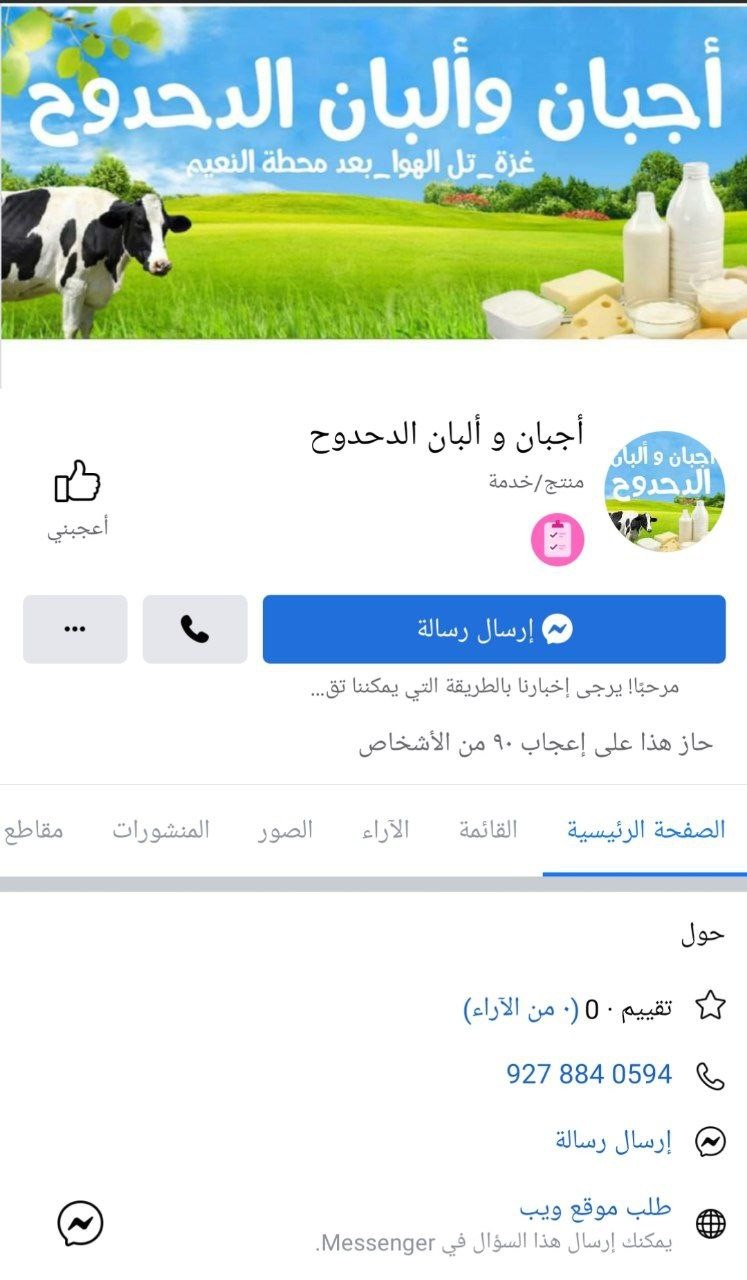
Task: Go to the المنشورات tab
Action: [161, 830]
